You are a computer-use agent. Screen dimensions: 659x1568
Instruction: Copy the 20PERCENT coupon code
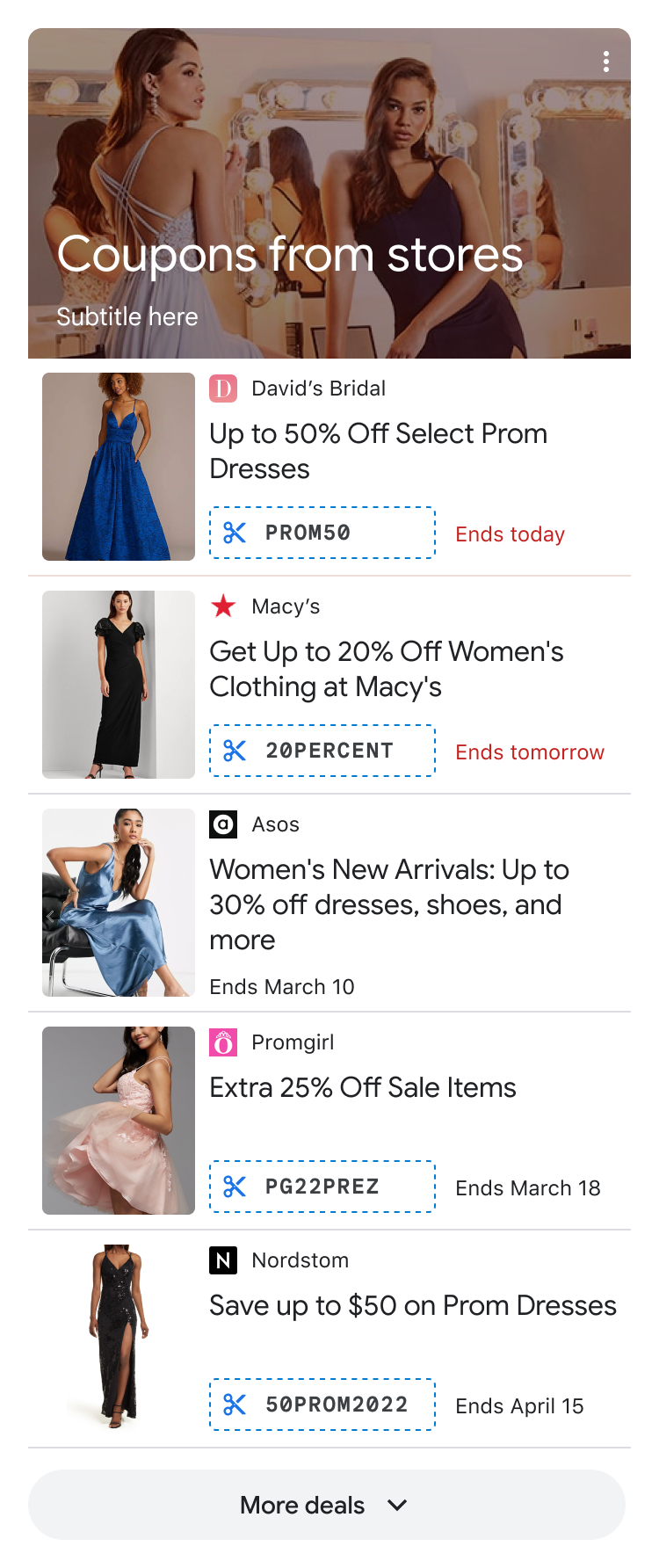click(322, 751)
